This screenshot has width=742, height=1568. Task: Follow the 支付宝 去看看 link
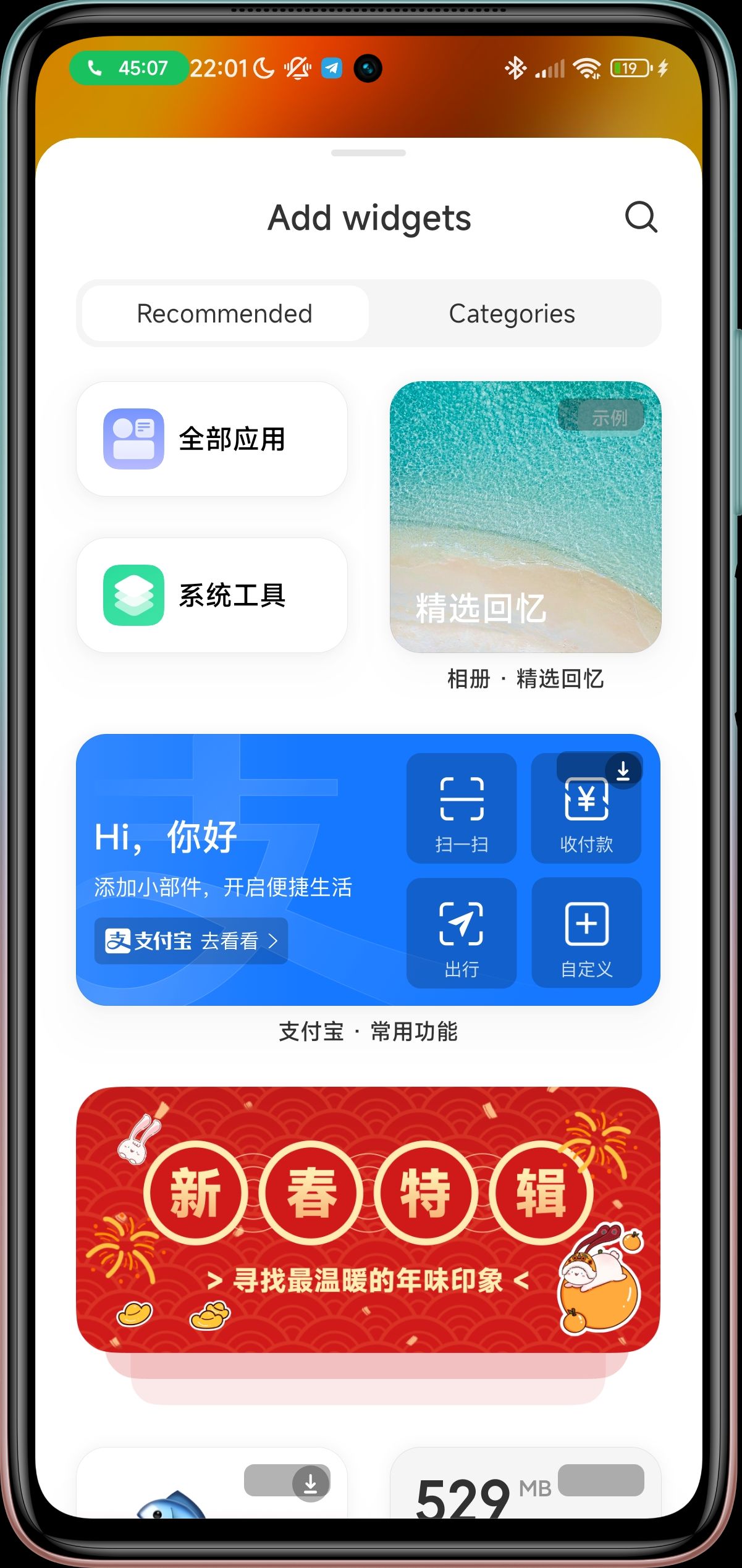(x=191, y=941)
